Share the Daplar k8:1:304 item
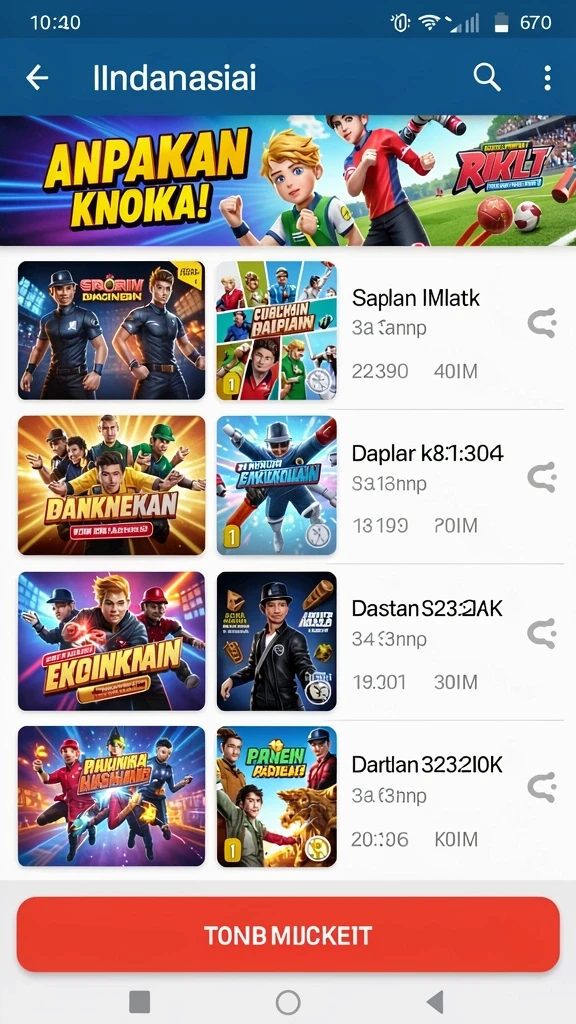 [541, 477]
